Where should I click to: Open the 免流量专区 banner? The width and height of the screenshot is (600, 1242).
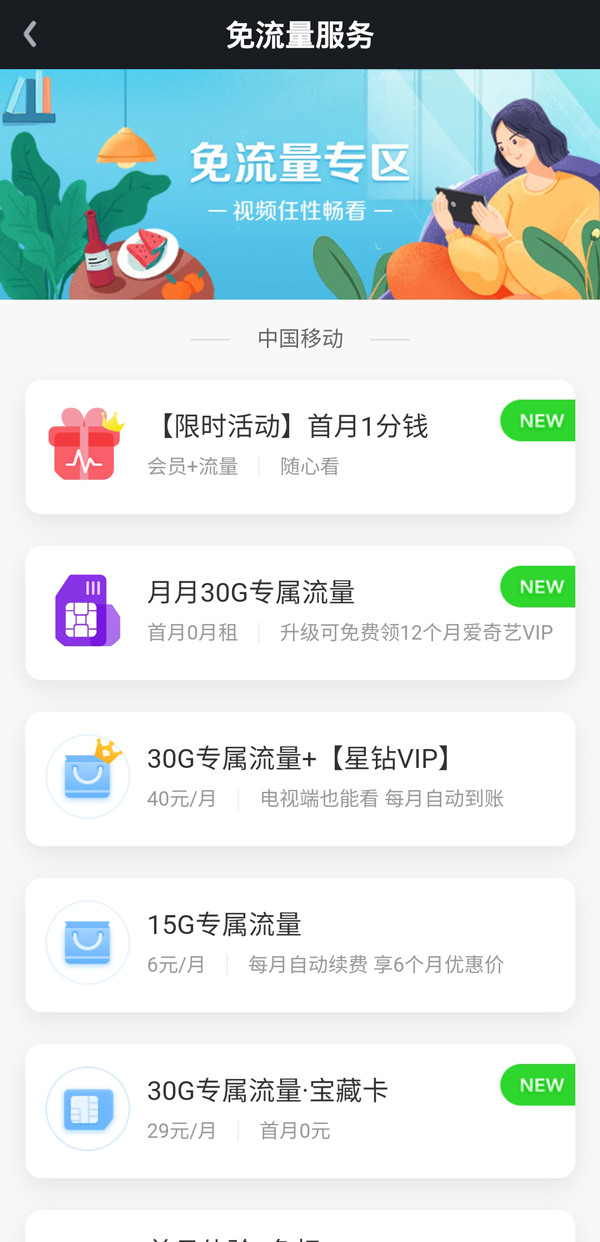tap(300, 184)
